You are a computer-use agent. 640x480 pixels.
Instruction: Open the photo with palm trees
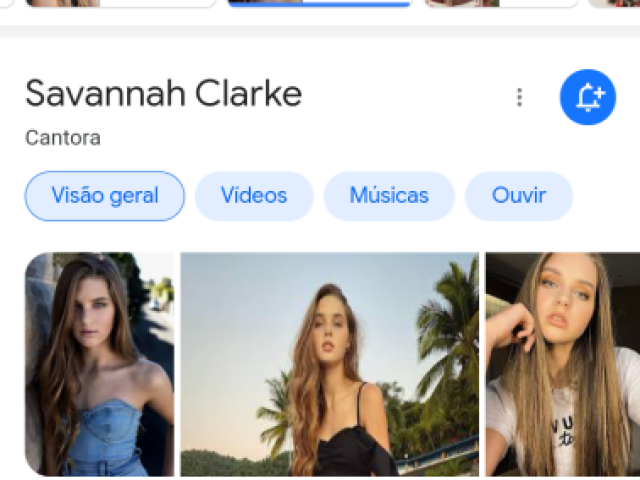point(329,364)
